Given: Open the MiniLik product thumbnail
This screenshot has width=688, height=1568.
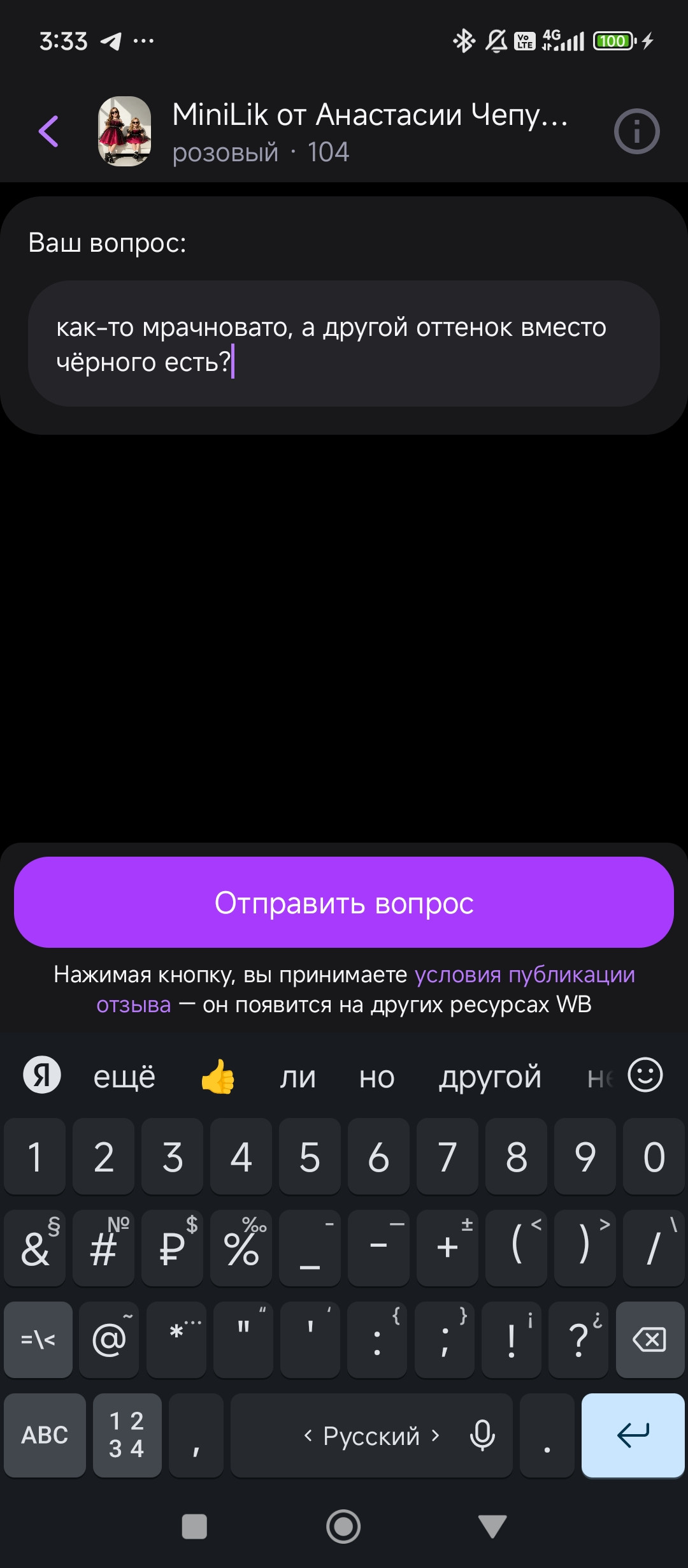Looking at the screenshot, I should (x=124, y=132).
